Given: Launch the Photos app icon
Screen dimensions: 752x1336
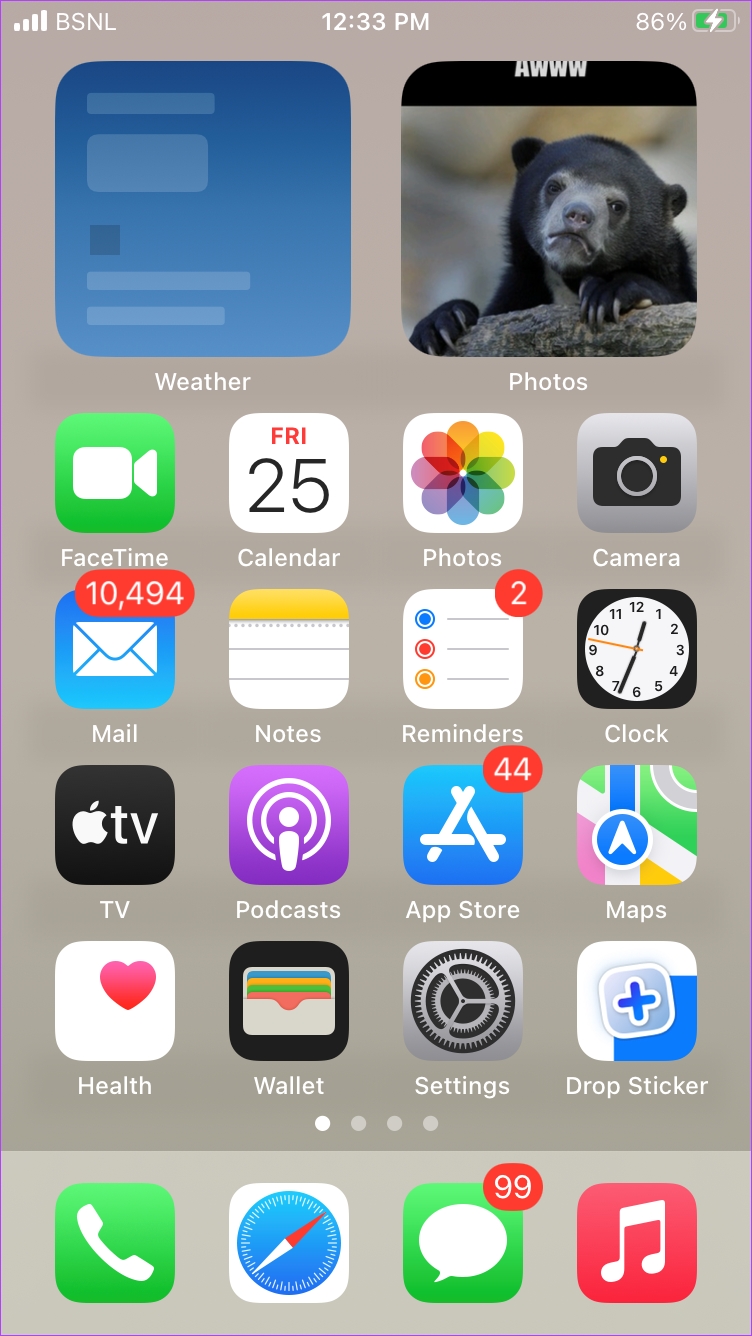Looking at the screenshot, I should (x=462, y=473).
